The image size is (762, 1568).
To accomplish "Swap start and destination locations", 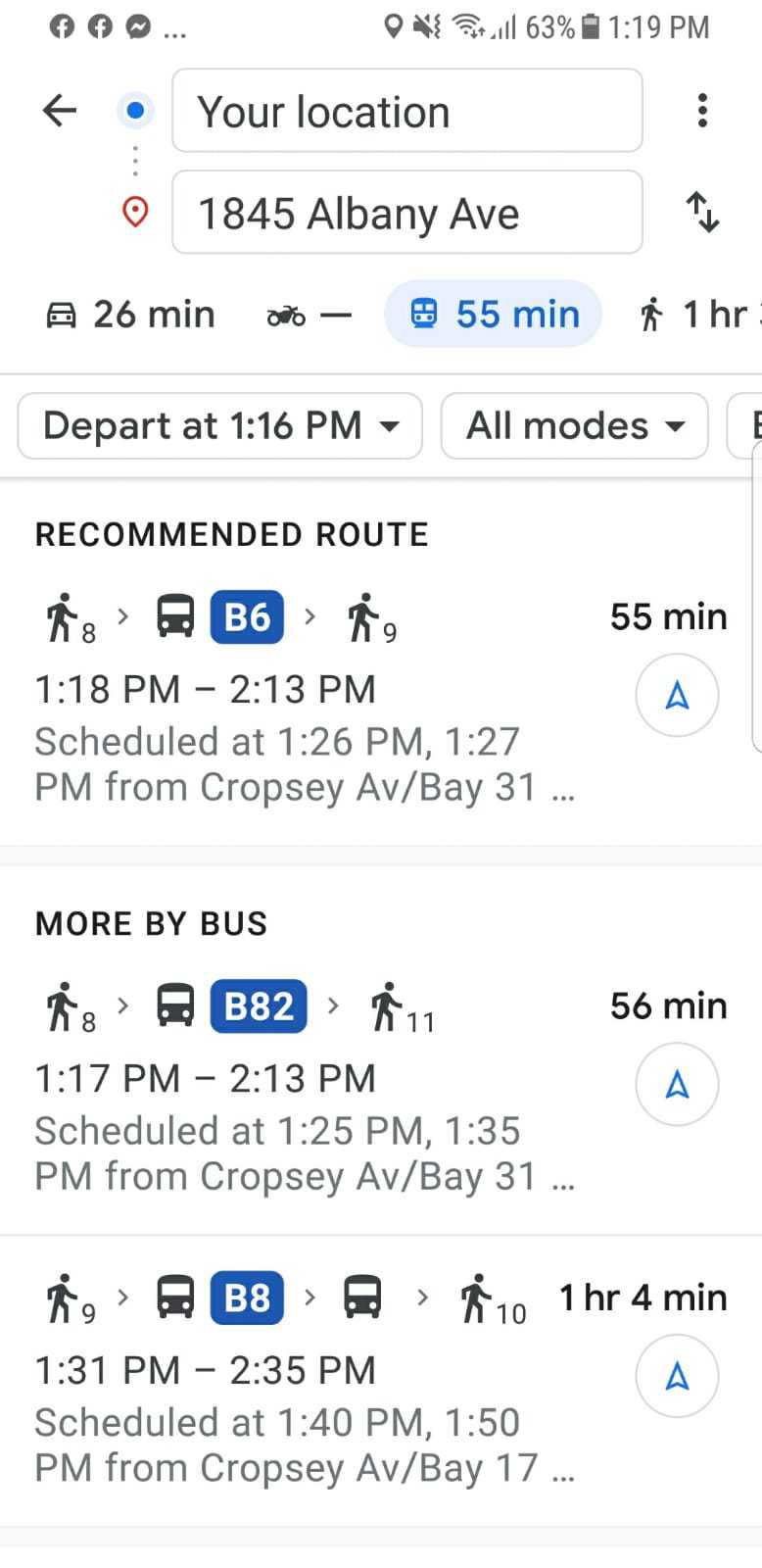I will [702, 213].
